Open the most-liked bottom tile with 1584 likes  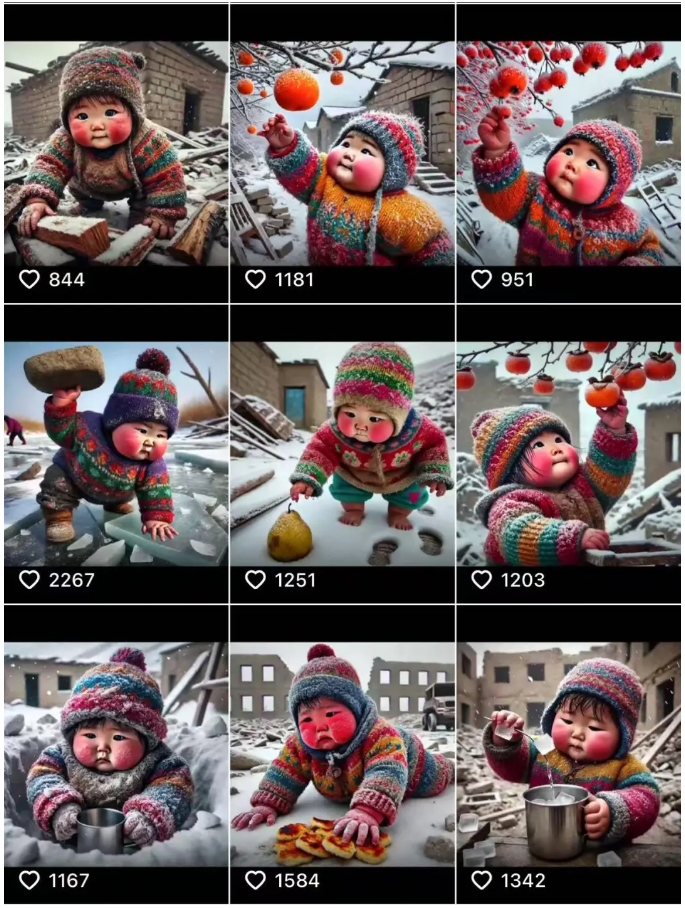(x=342, y=755)
